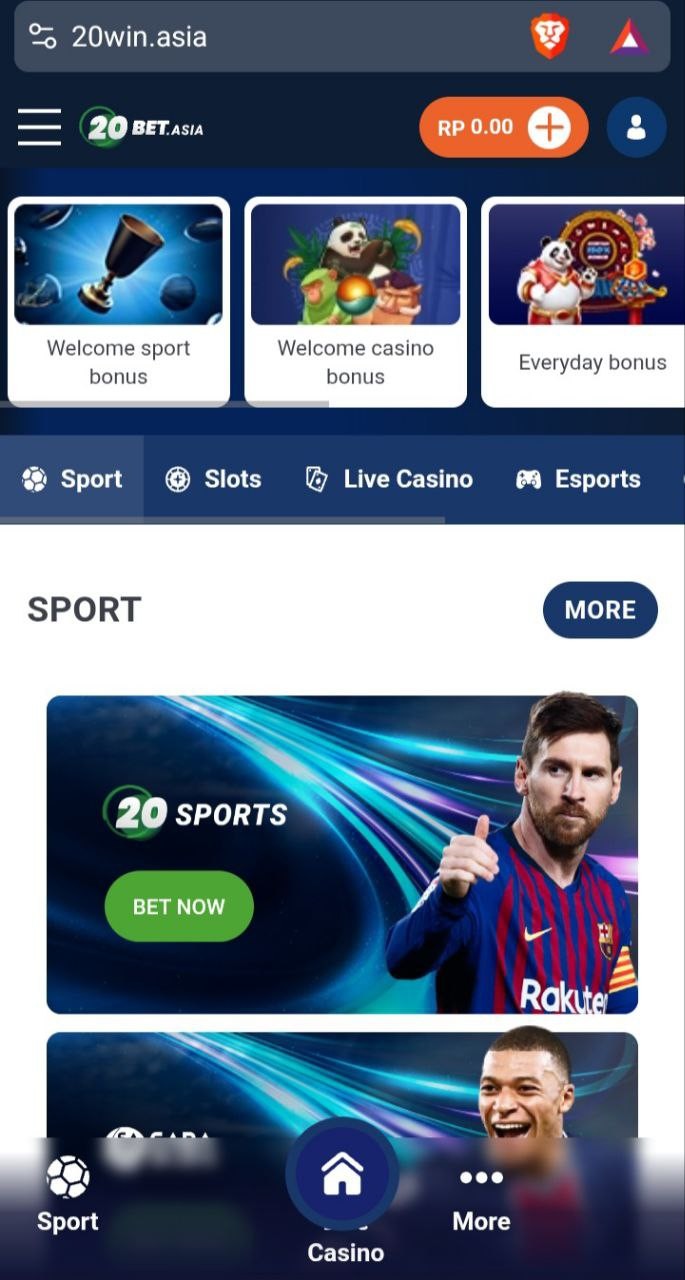Open the user profile icon
685x1280 pixels.
coord(636,128)
